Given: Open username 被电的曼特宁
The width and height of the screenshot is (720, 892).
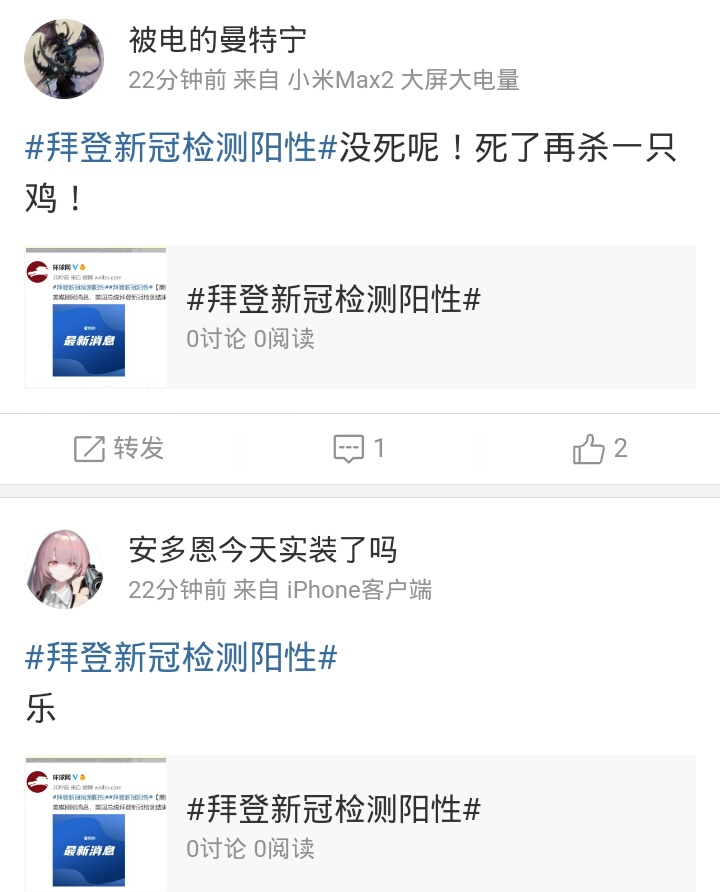Looking at the screenshot, I should pyautogui.click(x=217, y=40).
